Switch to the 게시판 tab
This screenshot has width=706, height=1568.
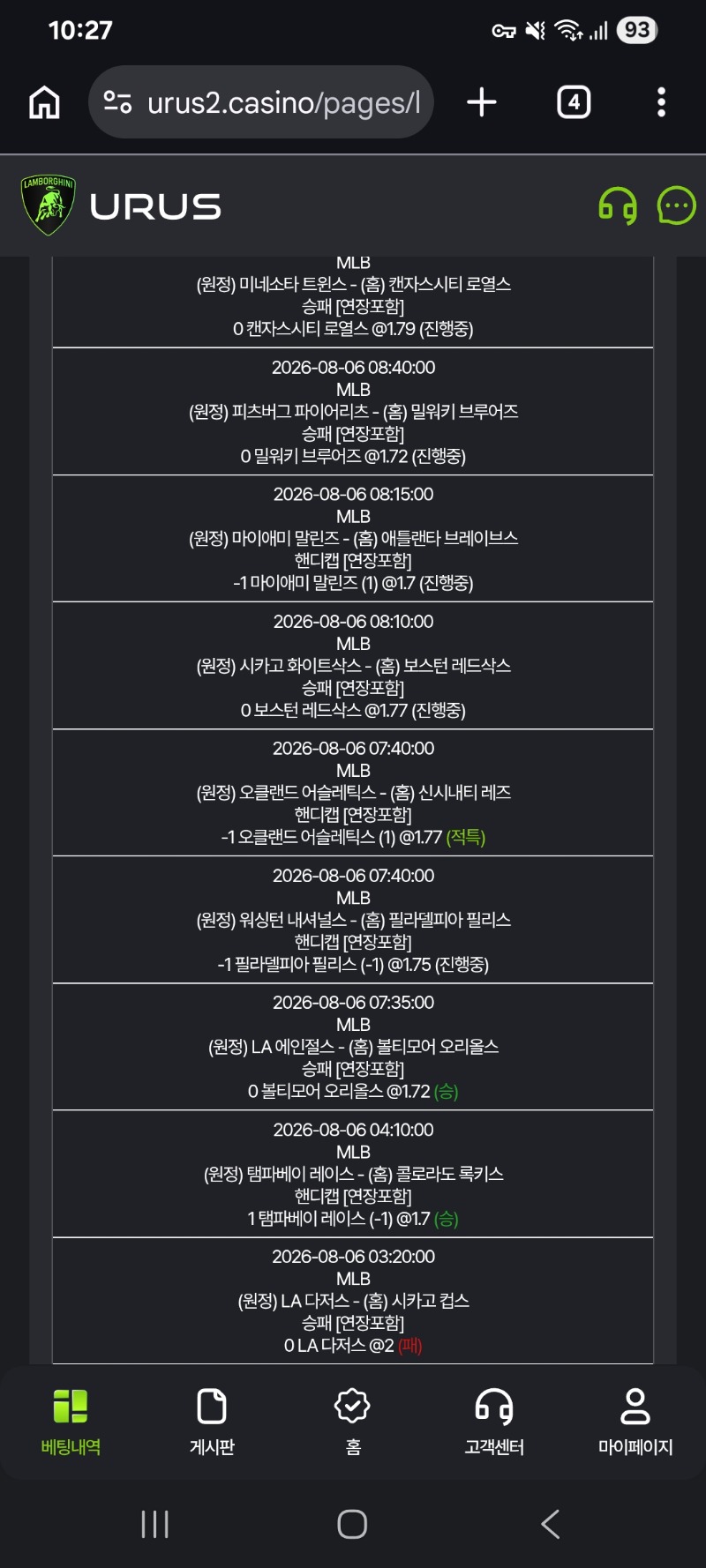[212, 1422]
